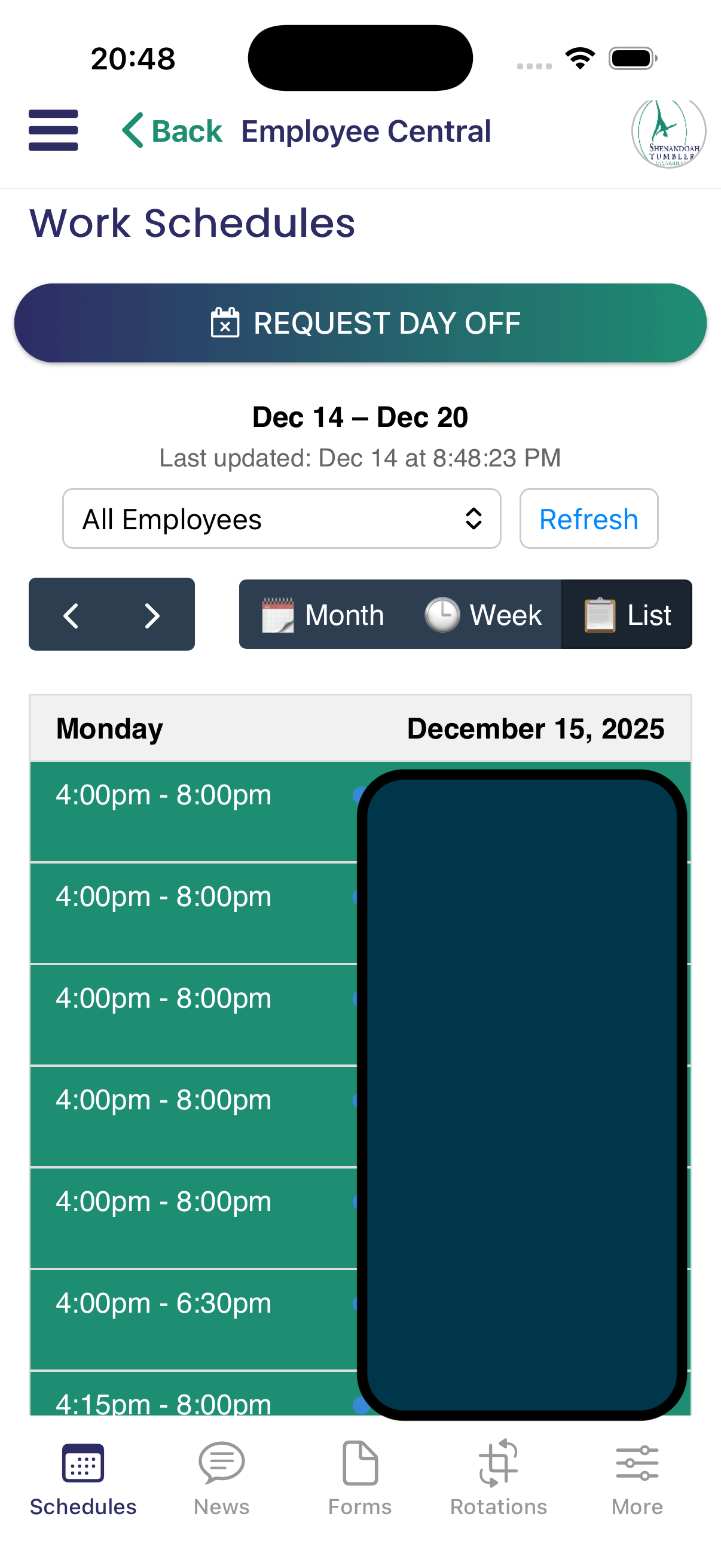This screenshot has height=1568, width=721.
Task: Open the More tab
Action: pyautogui.click(x=637, y=1478)
